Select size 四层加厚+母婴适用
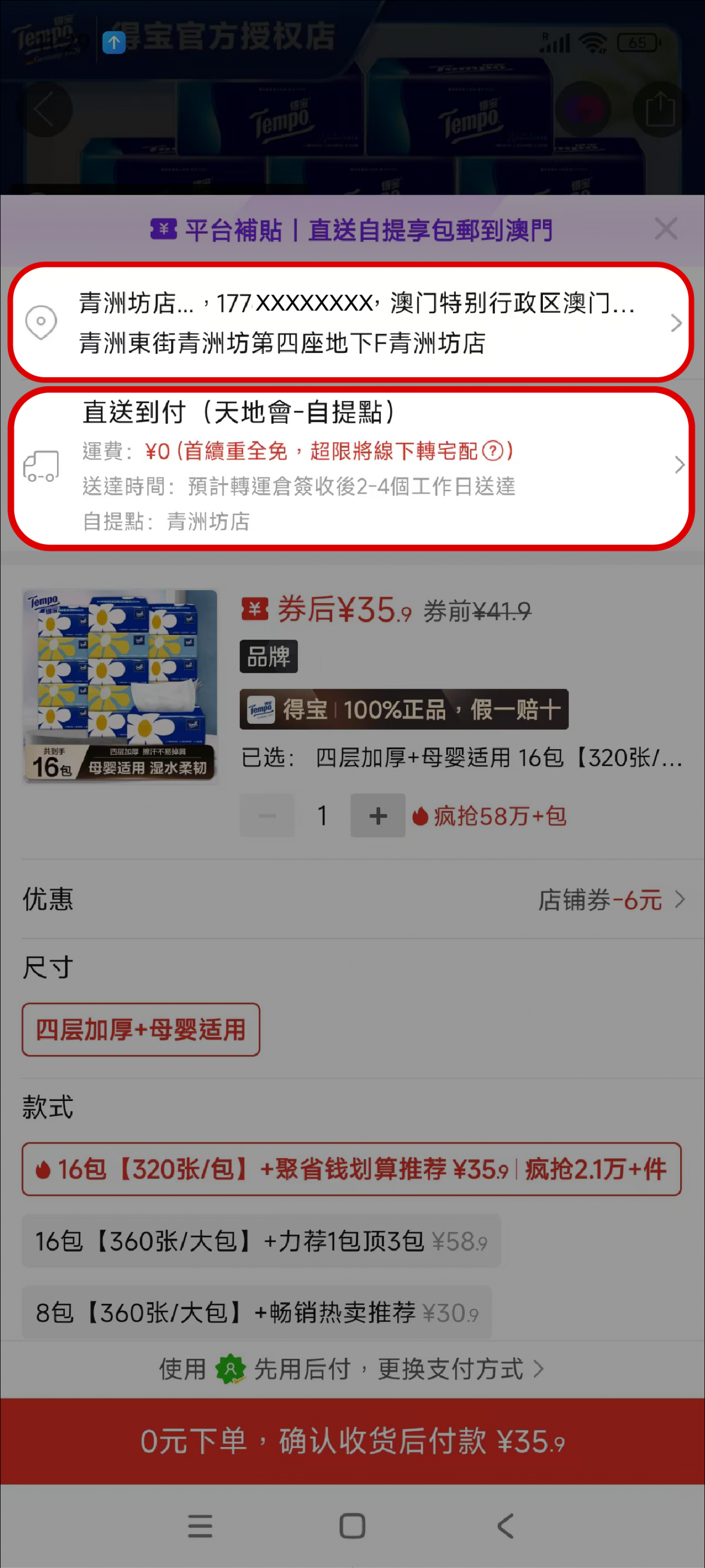Viewport: 705px width, 1568px height. click(x=141, y=1029)
